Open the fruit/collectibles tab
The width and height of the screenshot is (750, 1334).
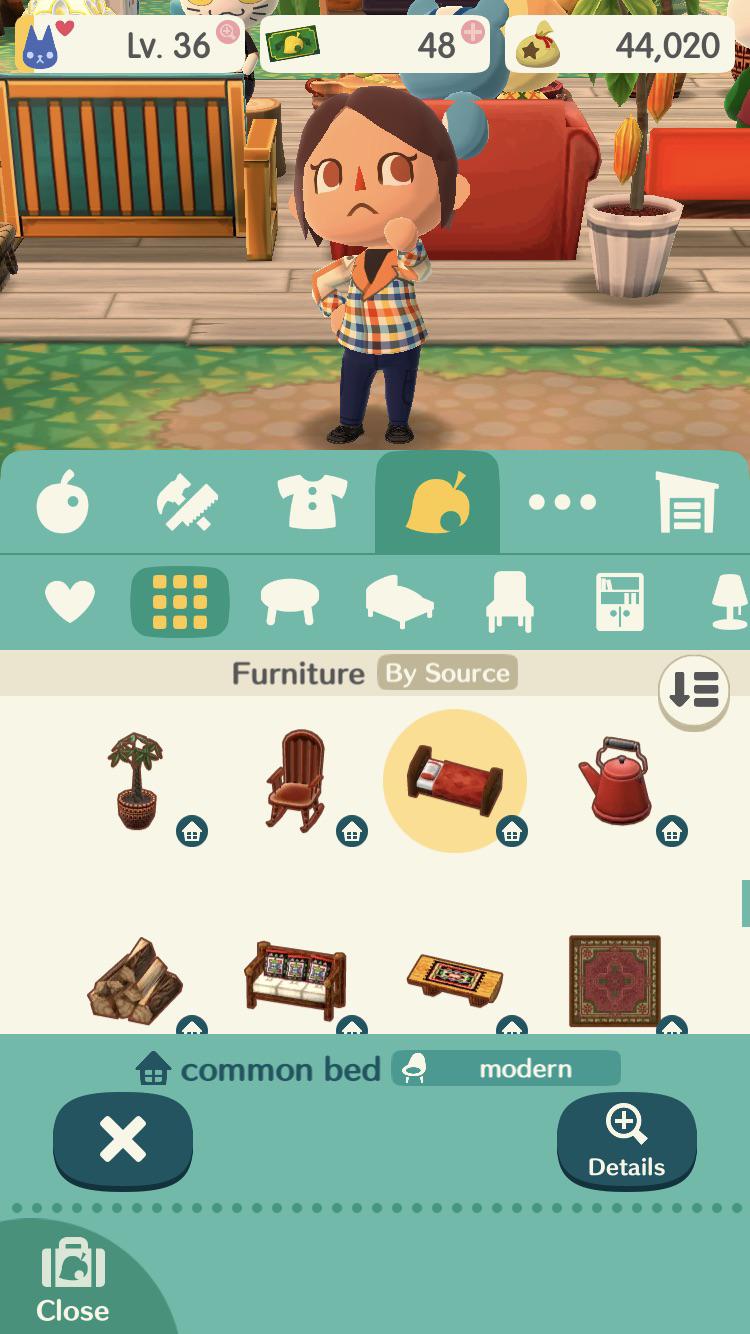pos(62,505)
